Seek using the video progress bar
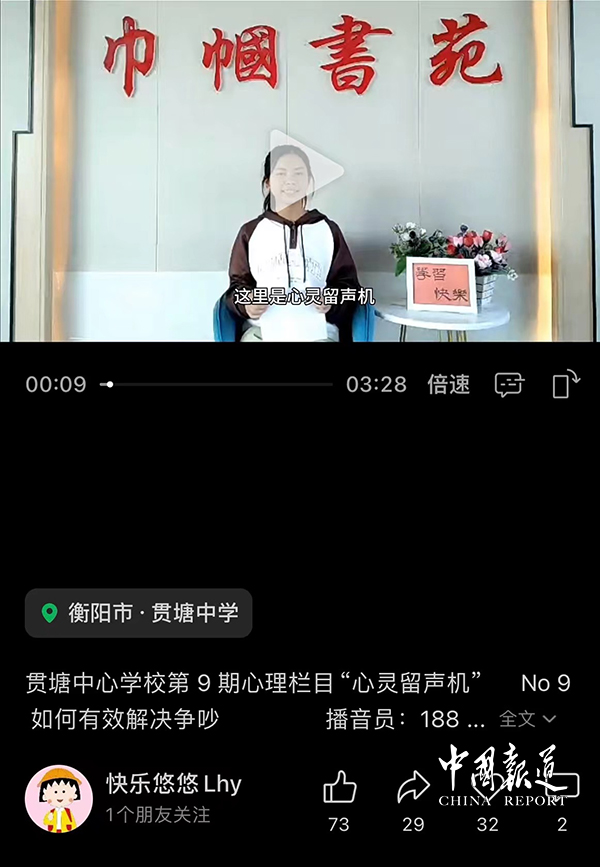600x867 pixels. coord(220,384)
